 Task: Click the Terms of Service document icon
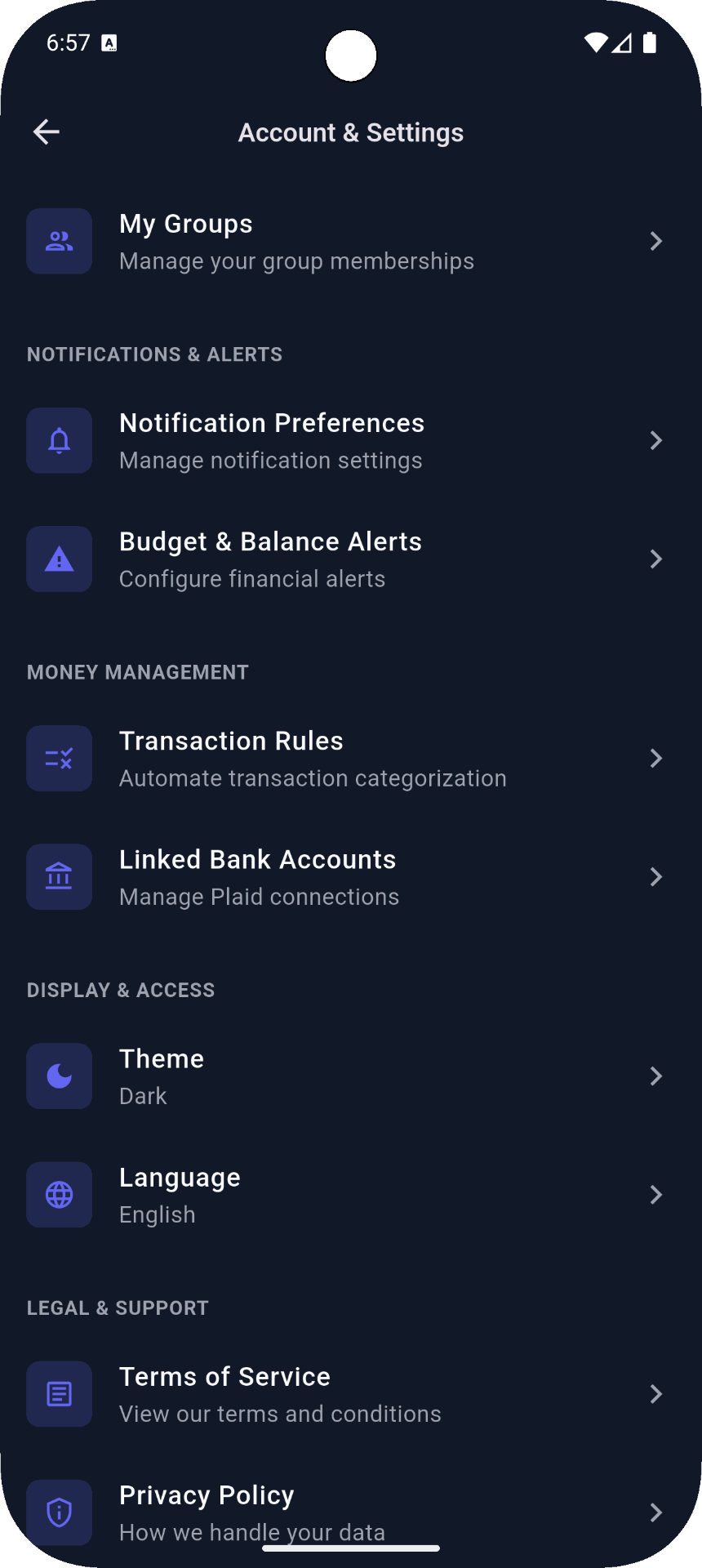pyautogui.click(x=59, y=1393)
